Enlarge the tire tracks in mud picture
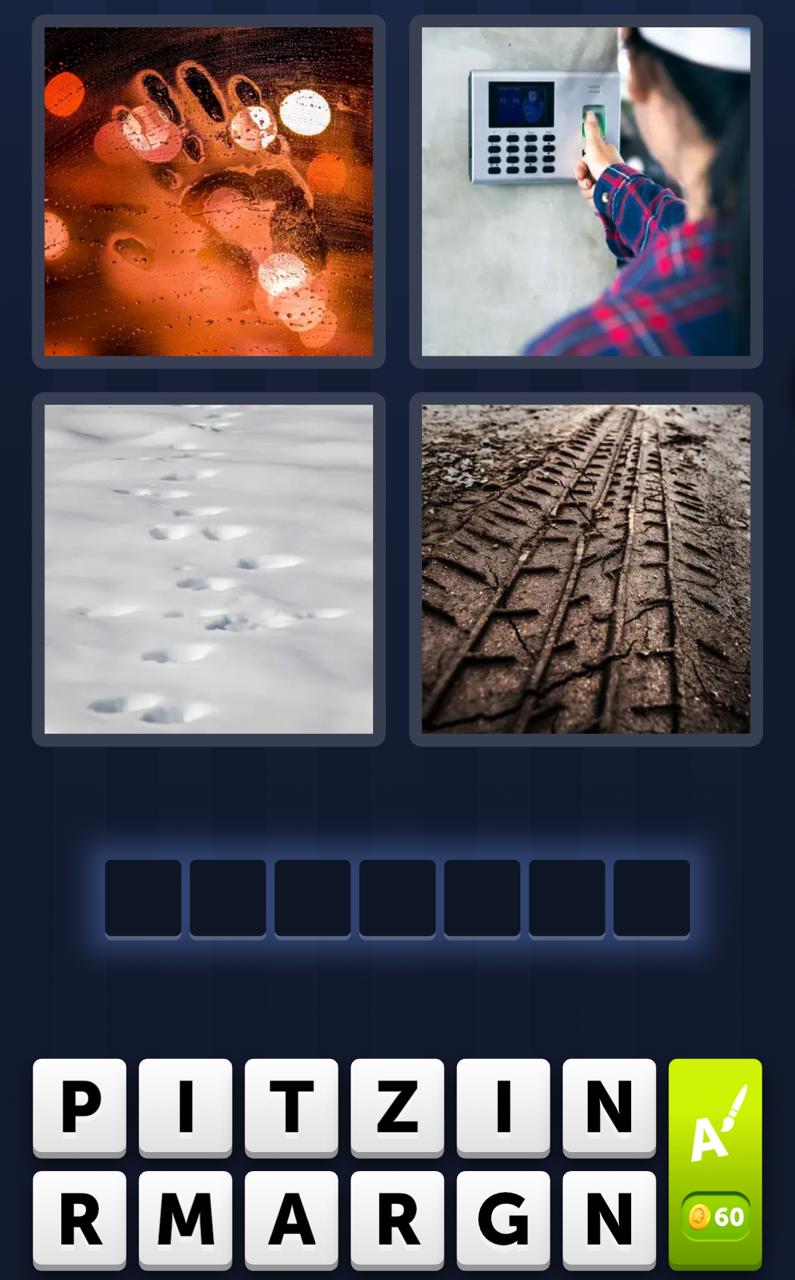The width and height of the screenshot is (795, 1280). tap(586, 569)
